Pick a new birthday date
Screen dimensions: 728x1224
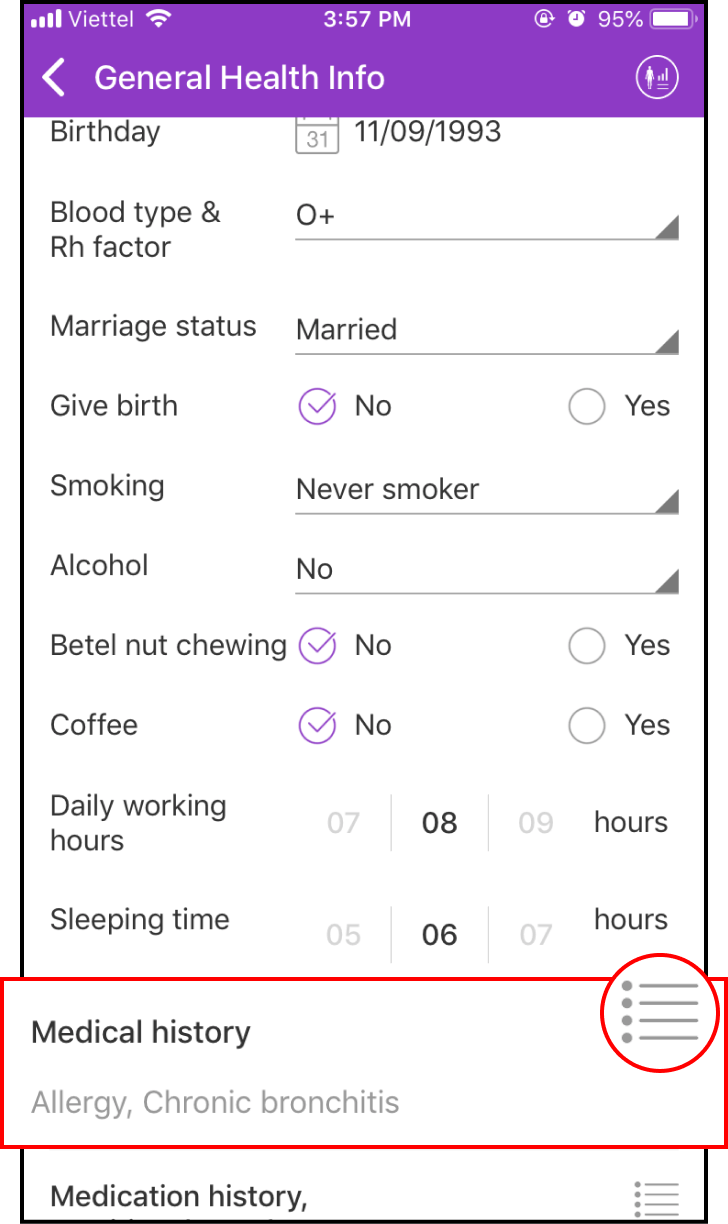[318, 133]
